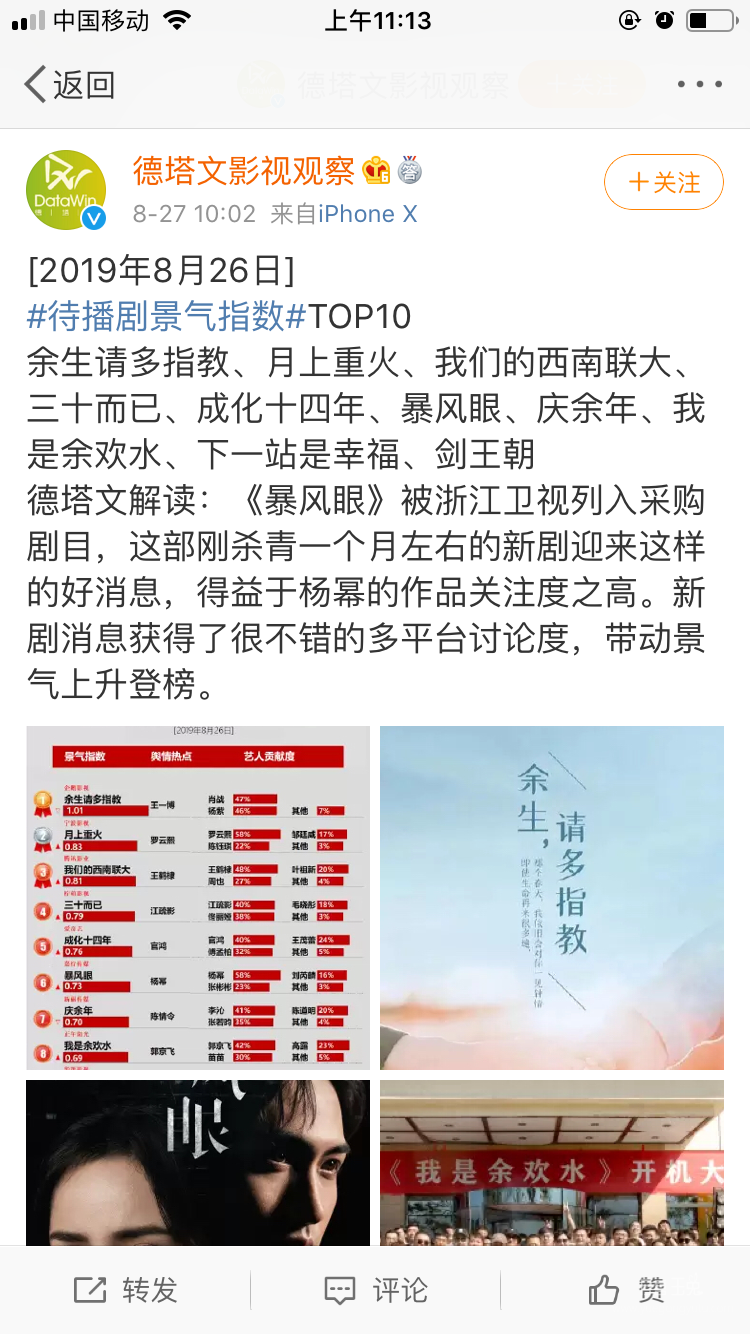Open 德塔文影视观察 profile avatar
Screen dimensions: 750x1334
coord(65,190)
